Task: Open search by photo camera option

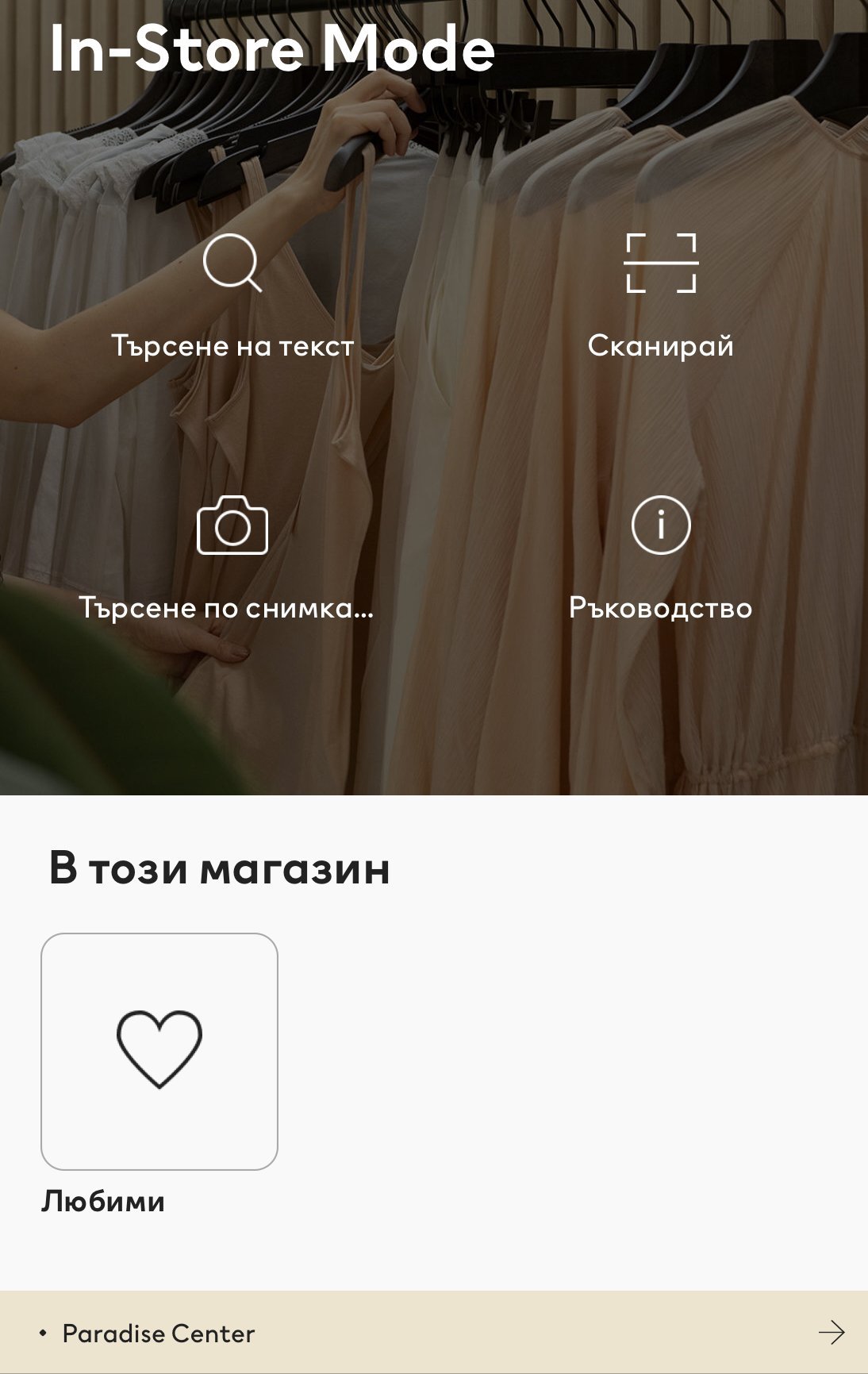Action: [232, 556]
